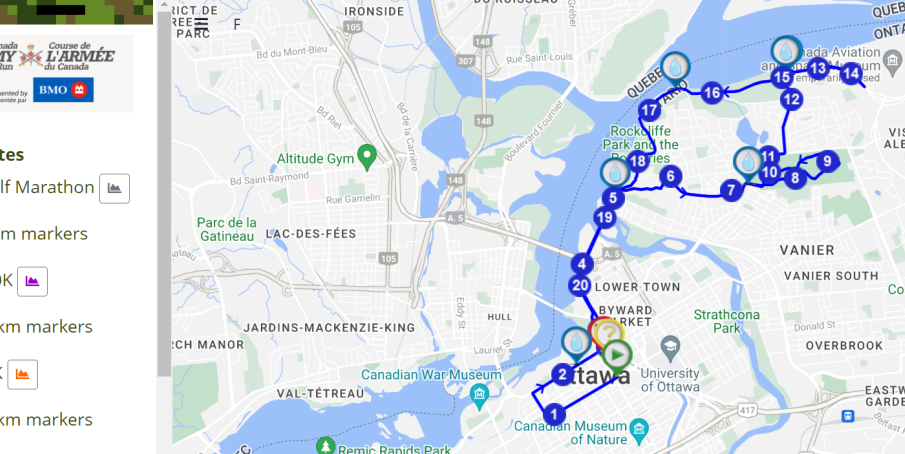Viewport: 905px width, 454px height.
Task: Open the water station marker near km 15
Action: coord(787,50)
